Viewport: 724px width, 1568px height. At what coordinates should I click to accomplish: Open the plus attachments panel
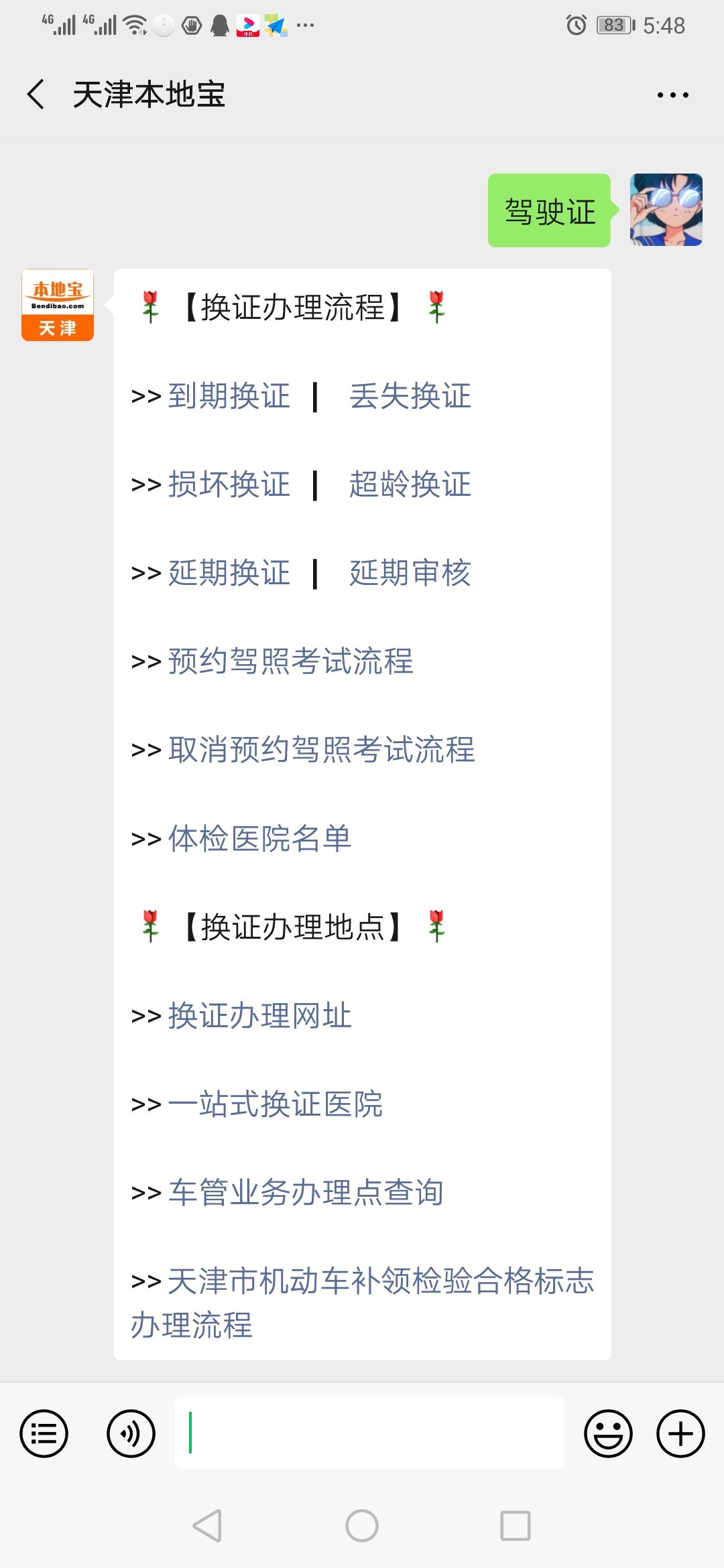pyautogui.click(x=680, y=1434)
